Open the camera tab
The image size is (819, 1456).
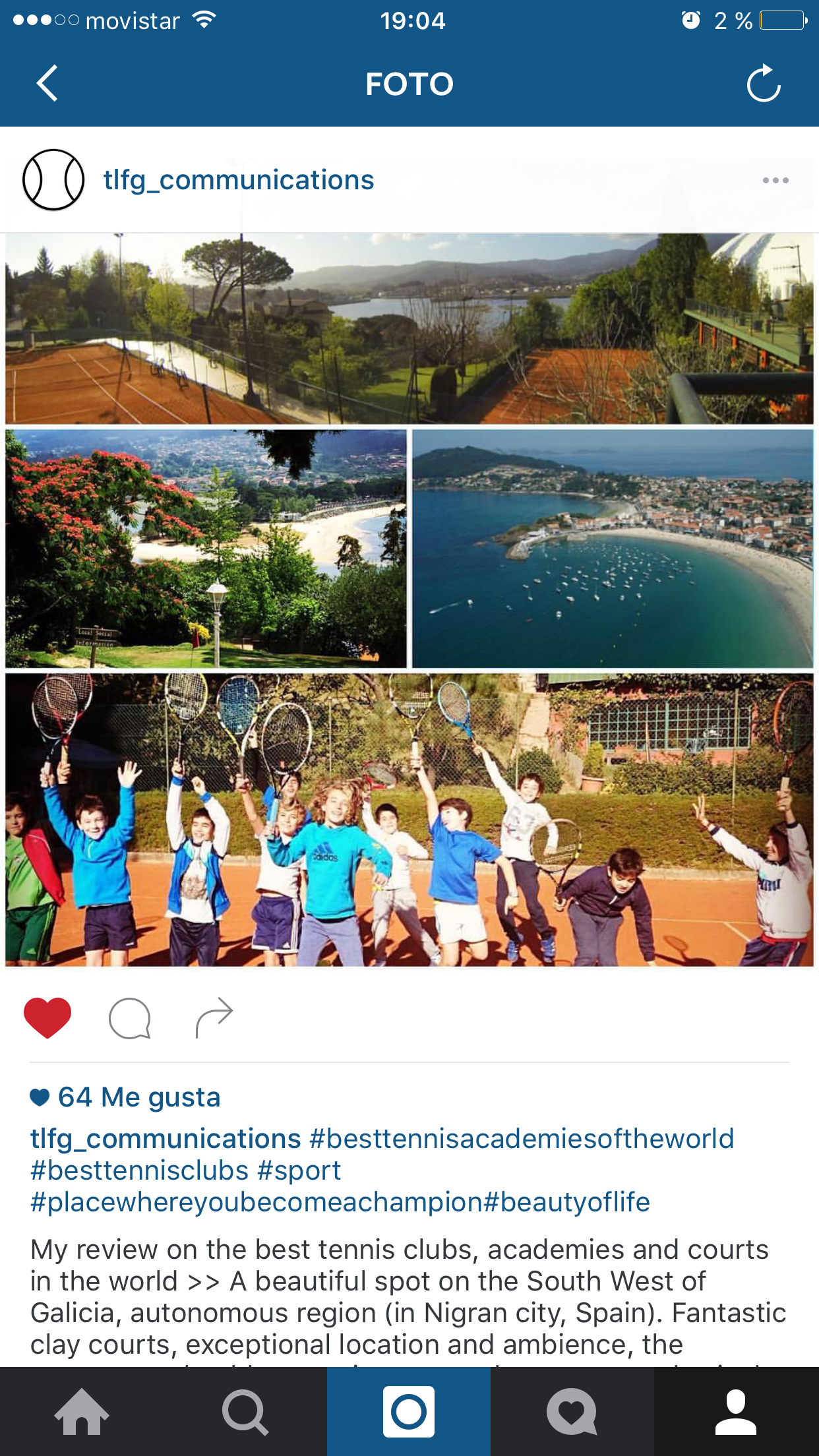(x=409, y=1411)
